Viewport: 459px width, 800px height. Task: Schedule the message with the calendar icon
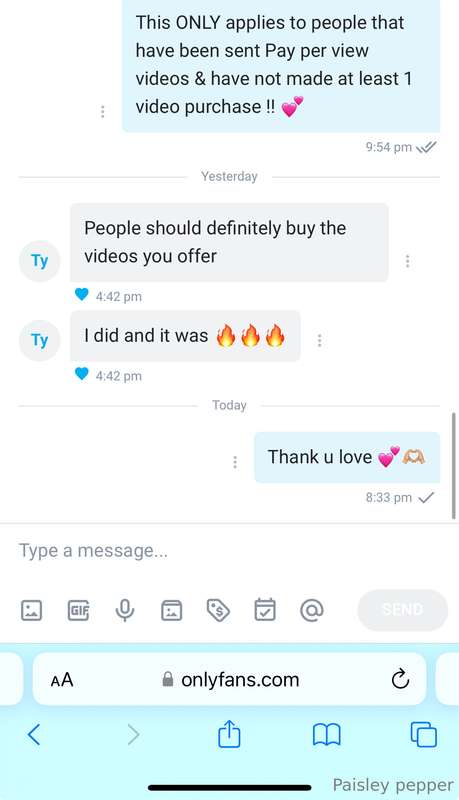(265, 610)
